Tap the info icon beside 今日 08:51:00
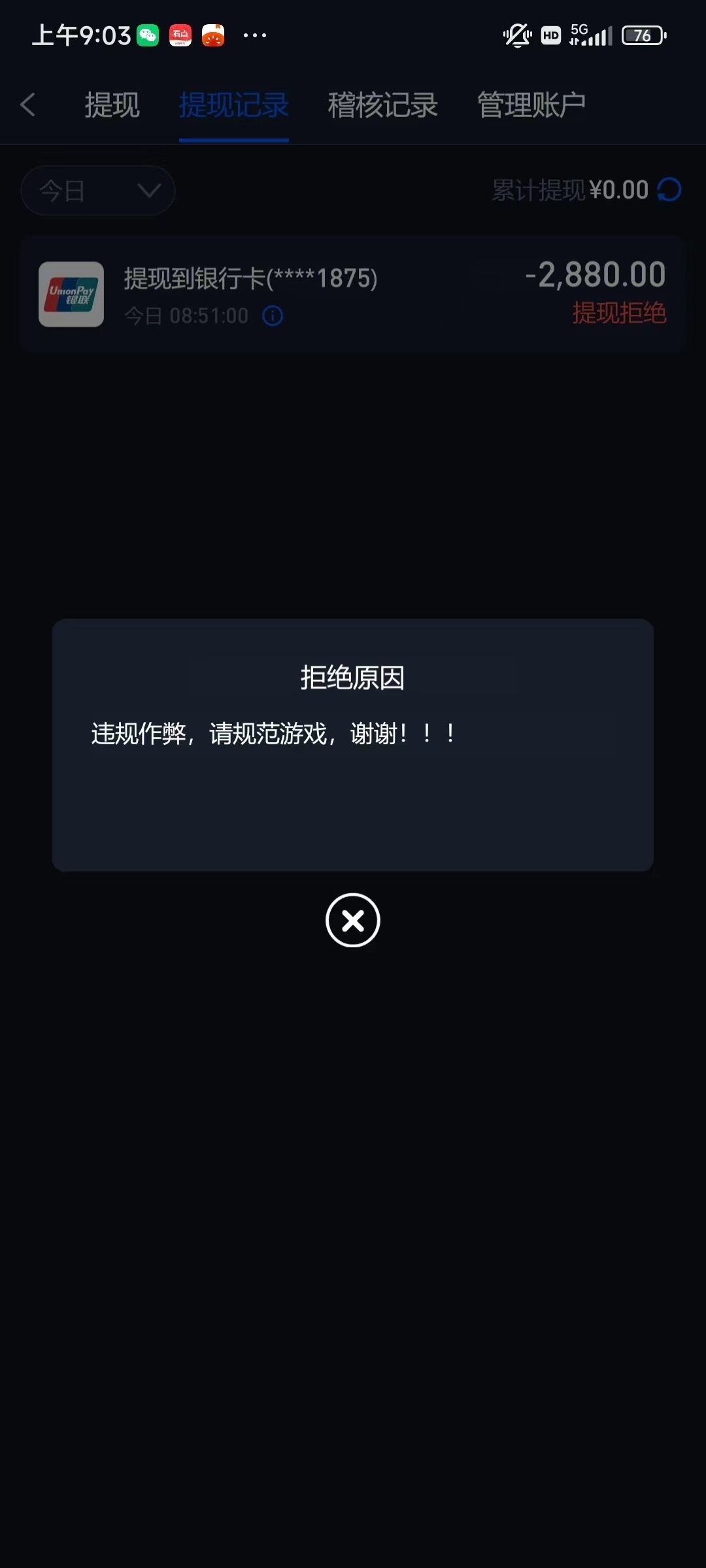Viewport: 706px width, 1568px height. click(x=273, y=316)
